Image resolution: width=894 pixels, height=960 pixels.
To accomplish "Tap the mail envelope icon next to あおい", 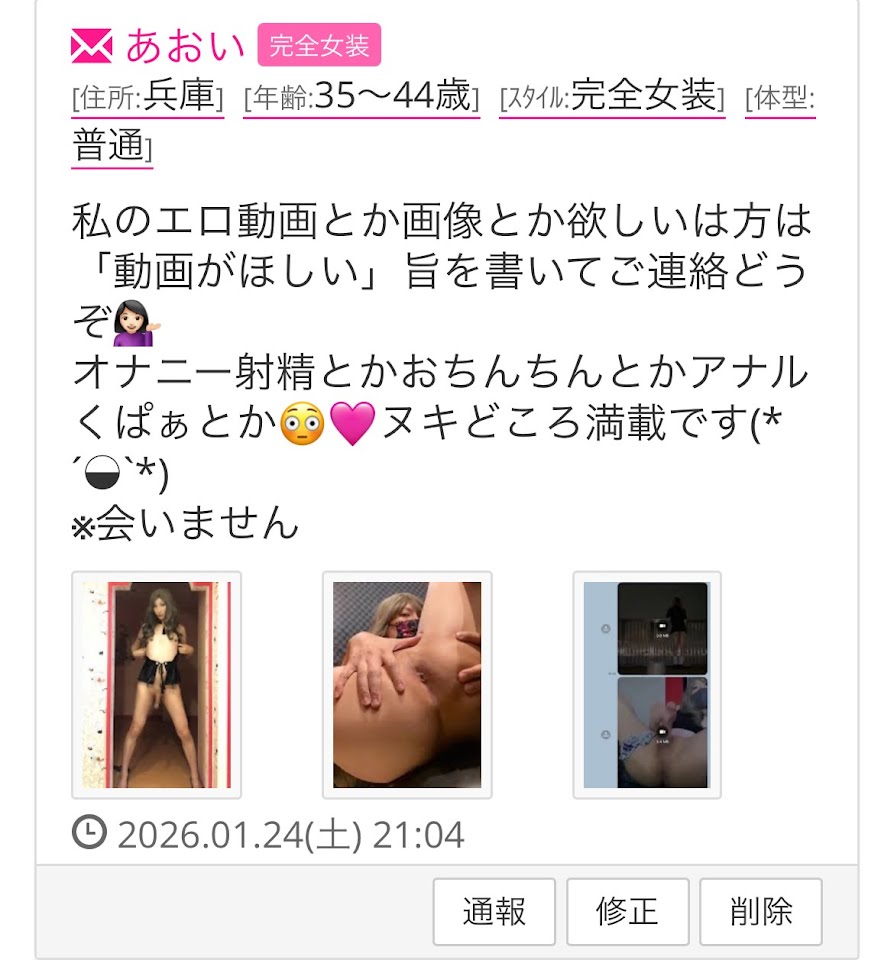I will coord(91,45).
